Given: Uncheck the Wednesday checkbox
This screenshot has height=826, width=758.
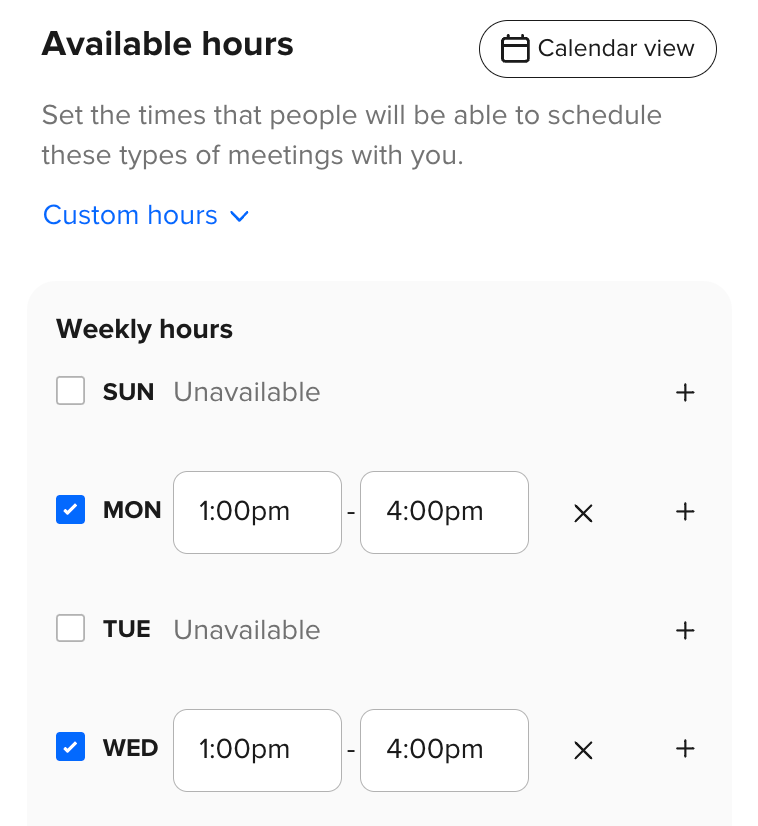Looking at the screenshot, I should [71, 747].
